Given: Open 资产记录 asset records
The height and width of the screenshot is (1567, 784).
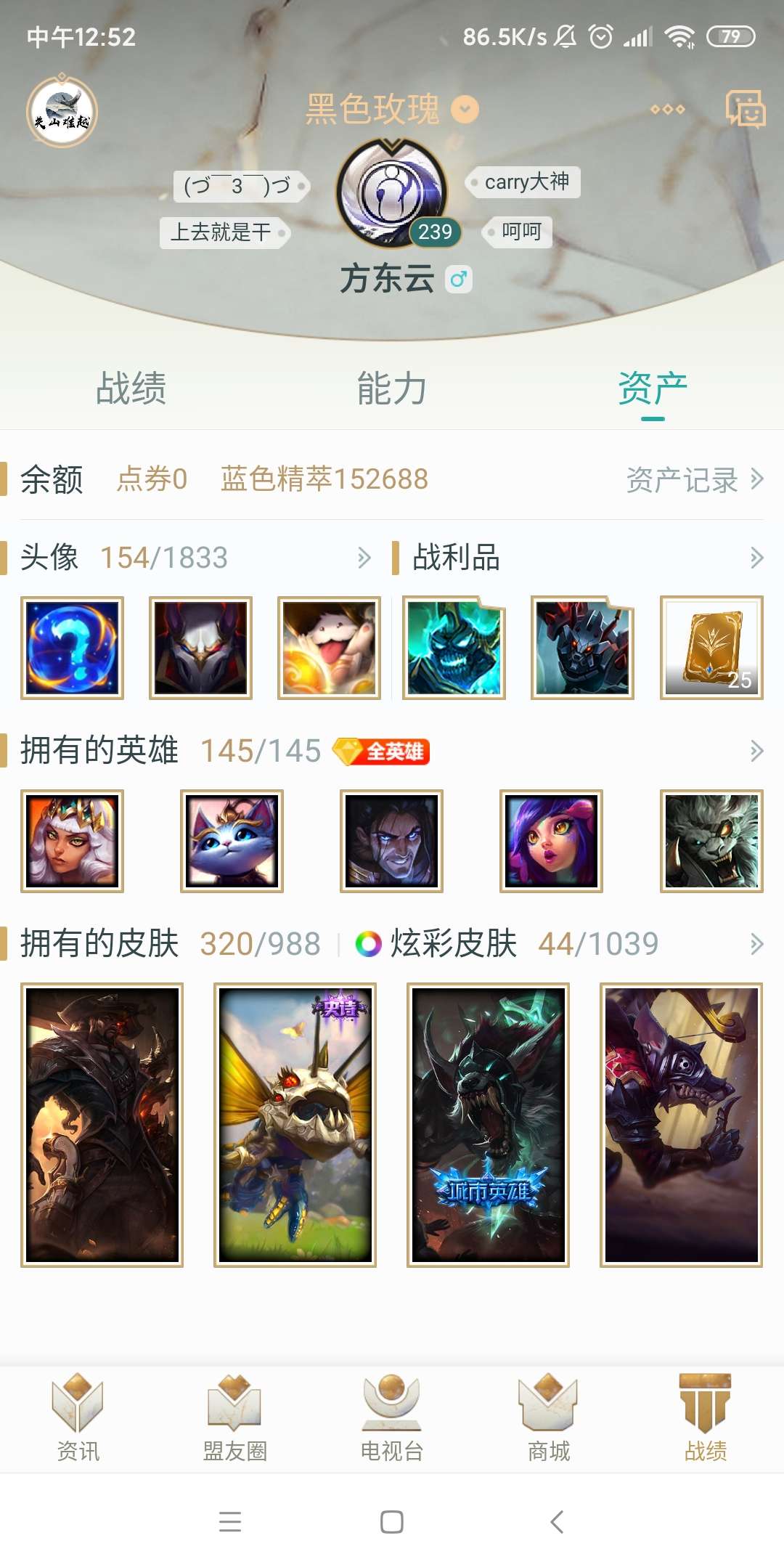Looking at the screenshot, I should click(694, 480).
